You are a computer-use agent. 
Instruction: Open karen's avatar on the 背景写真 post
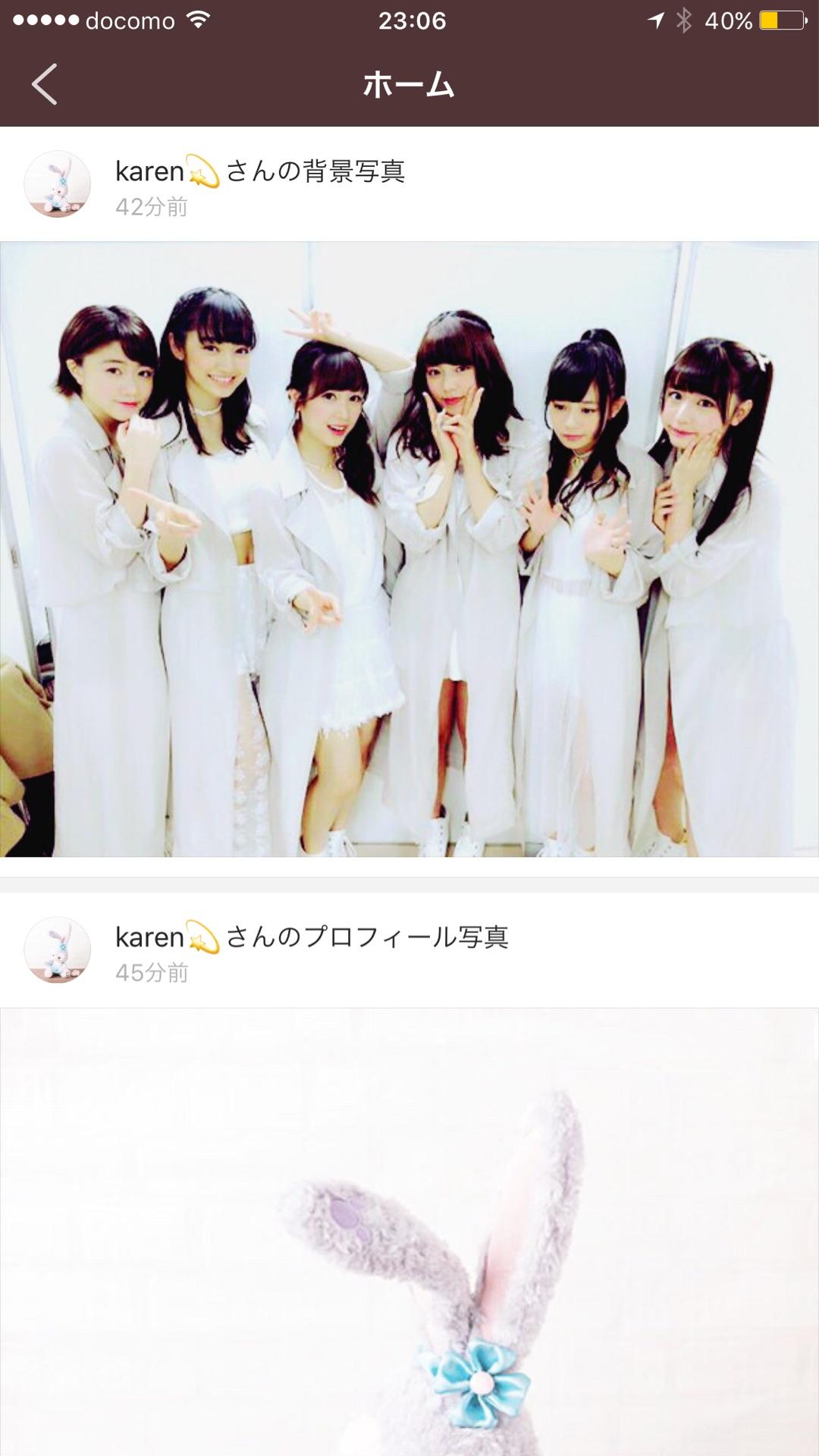point(58,184)
